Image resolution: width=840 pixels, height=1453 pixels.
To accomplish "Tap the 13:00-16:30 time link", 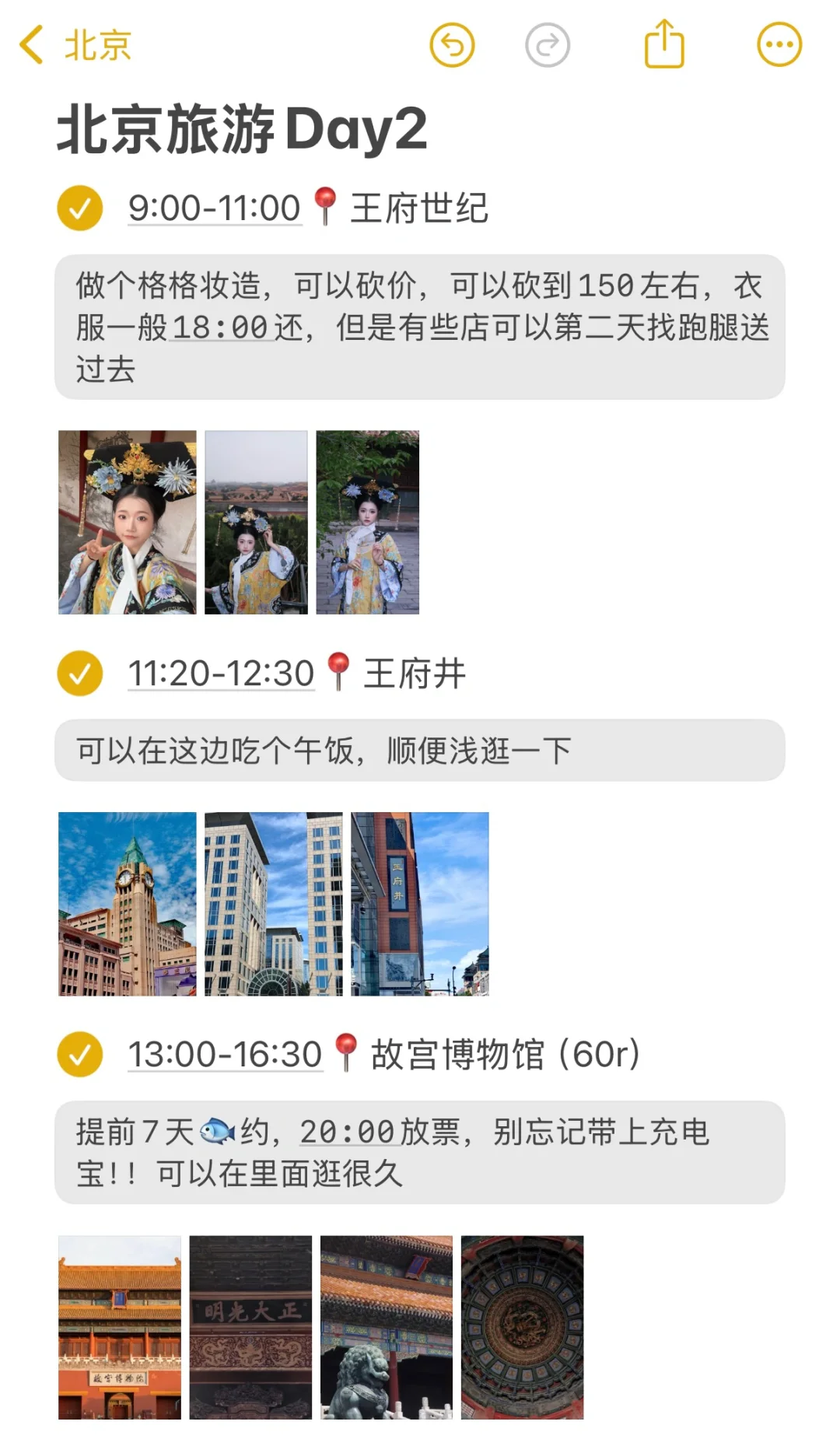I will [225, 1055].
